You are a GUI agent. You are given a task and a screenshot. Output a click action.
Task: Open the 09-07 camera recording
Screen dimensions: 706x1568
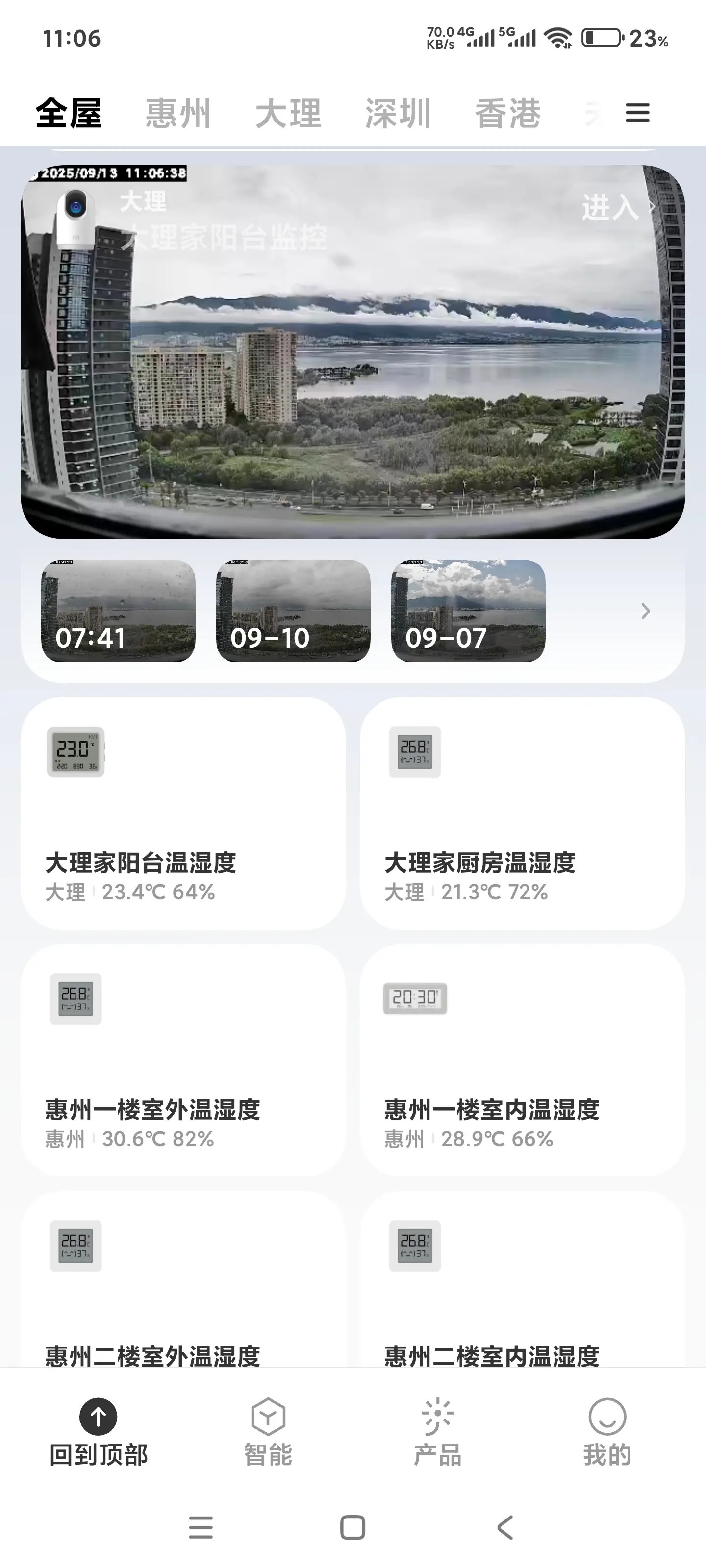pos(468,611)
